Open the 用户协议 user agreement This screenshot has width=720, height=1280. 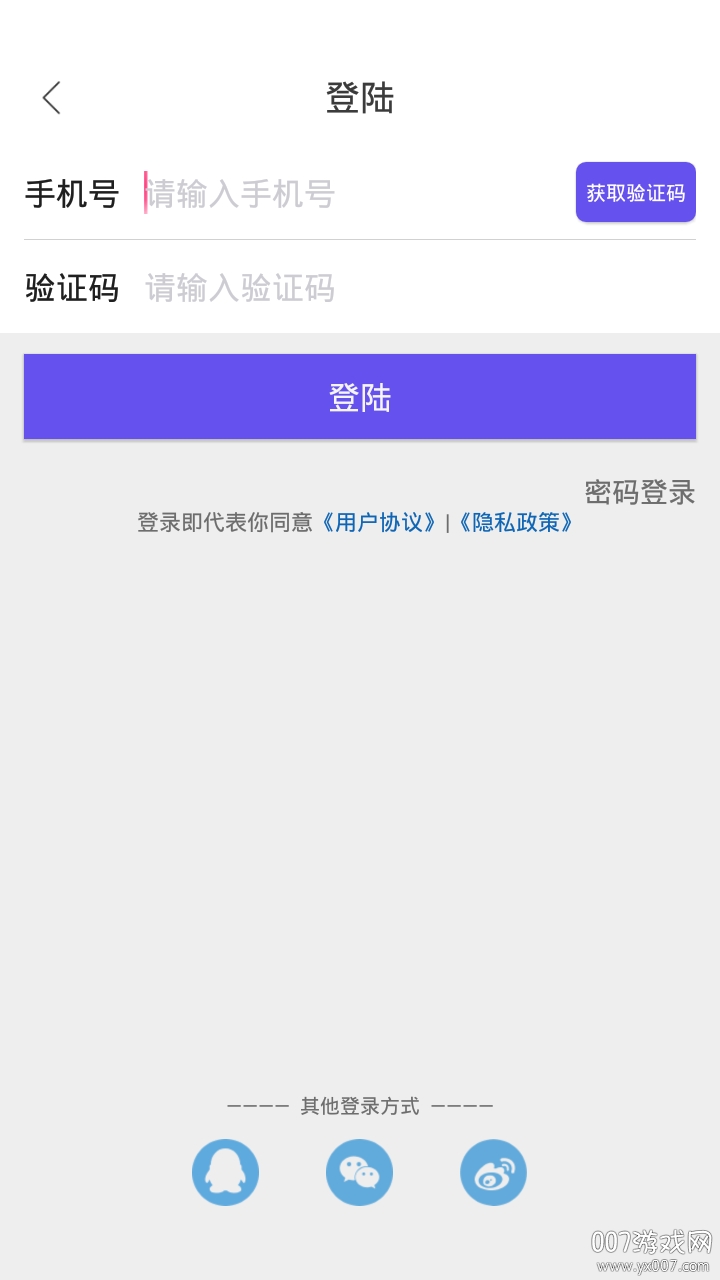coord(379,522)
